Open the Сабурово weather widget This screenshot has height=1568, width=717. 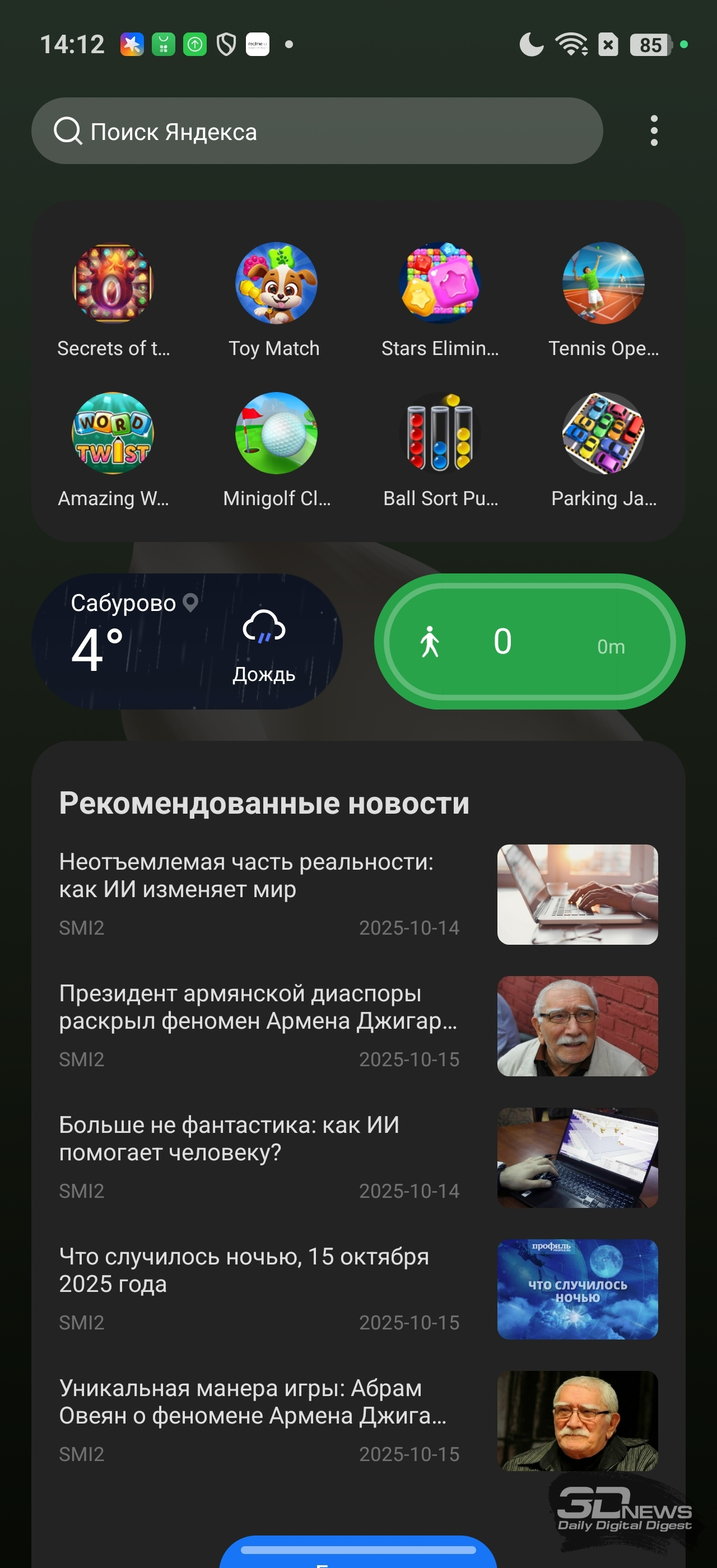point(187,642)
